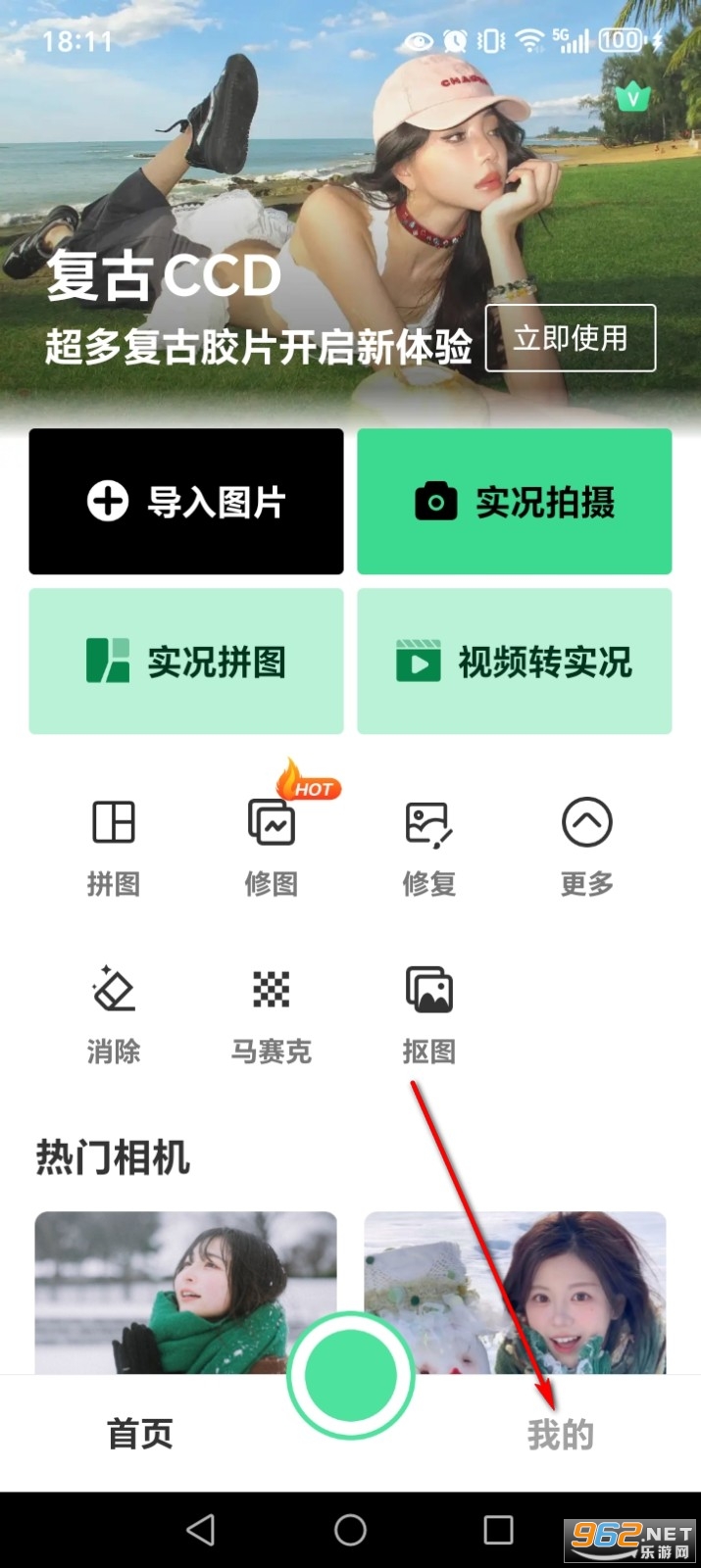Tap the green round camera shutter button
The width and height of the screenshot is (701, 1568).
[350, 1376]
